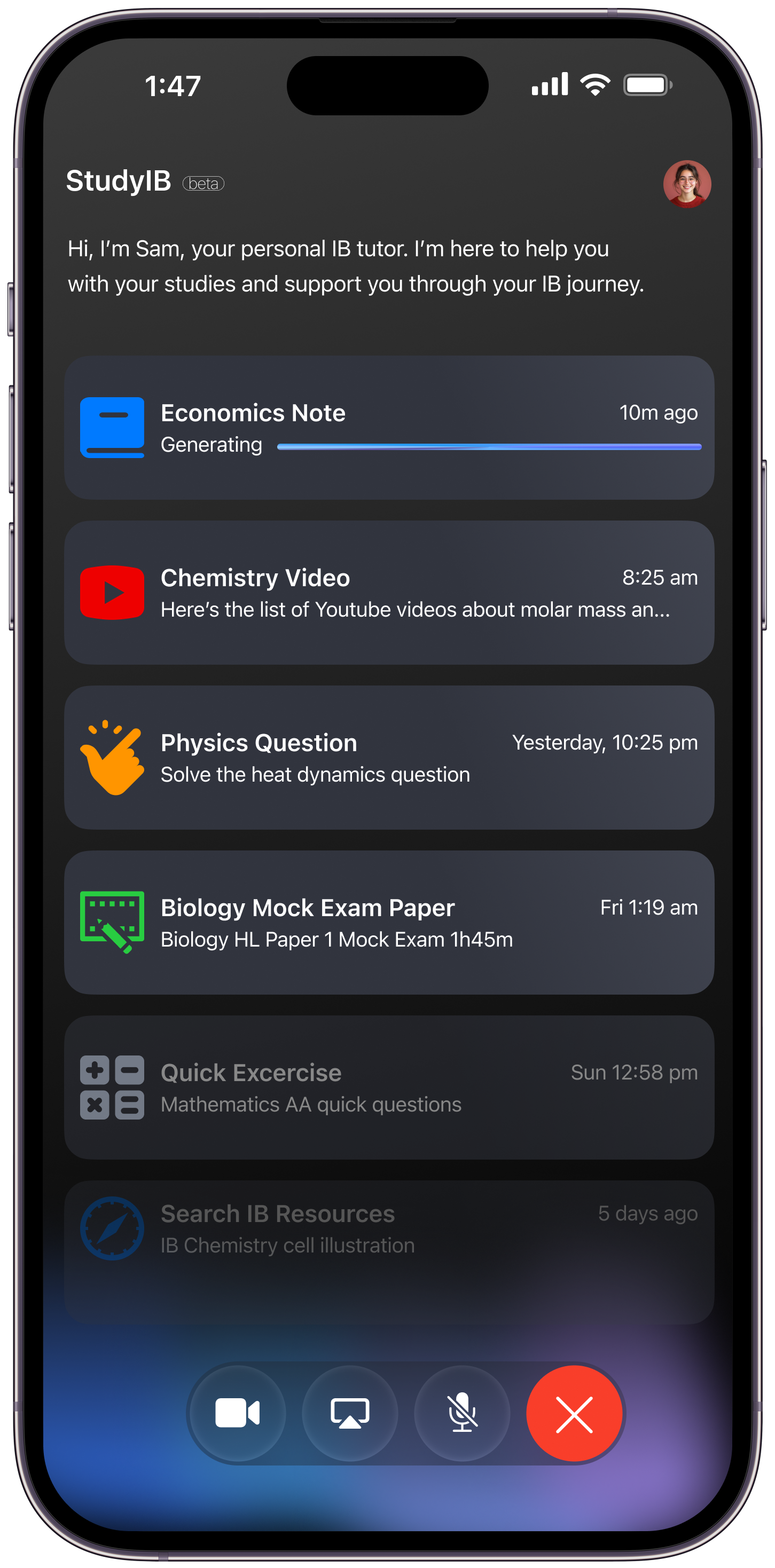Open the Chemistry Video card
775x1568 pixels.
click(388, 592)
